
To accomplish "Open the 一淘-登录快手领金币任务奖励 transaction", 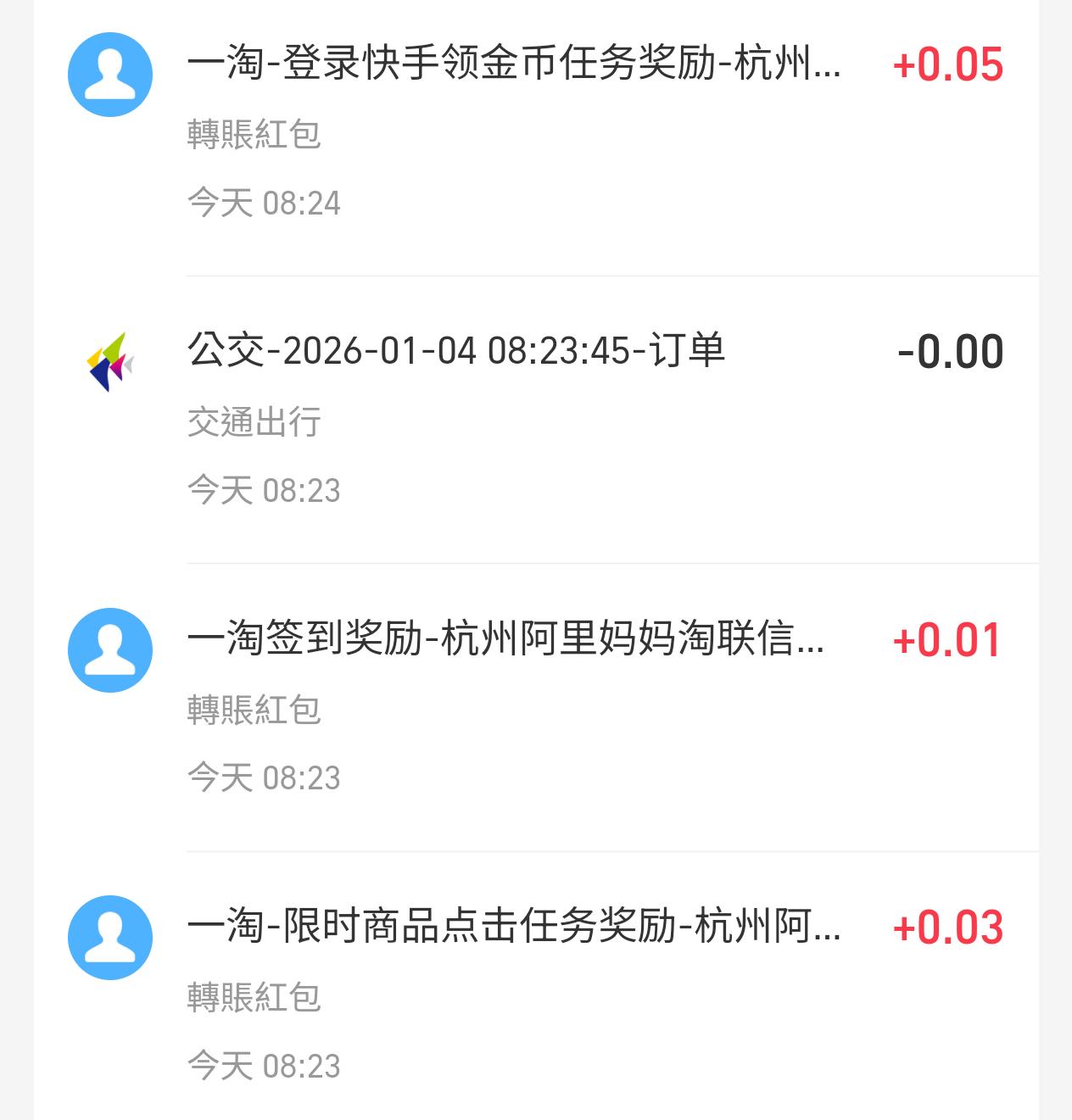I will [514, 64].
